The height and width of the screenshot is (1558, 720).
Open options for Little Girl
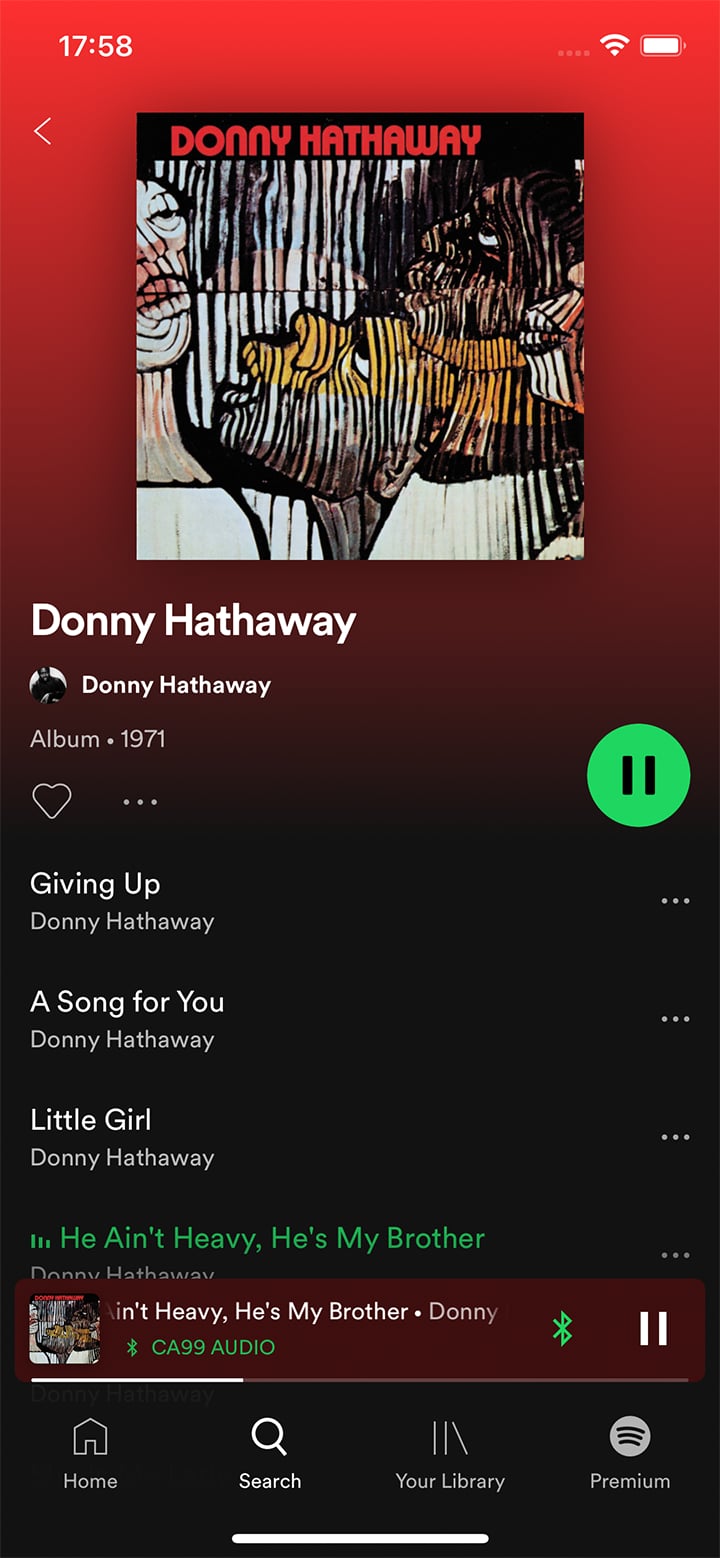click(x=675, y=1137)
